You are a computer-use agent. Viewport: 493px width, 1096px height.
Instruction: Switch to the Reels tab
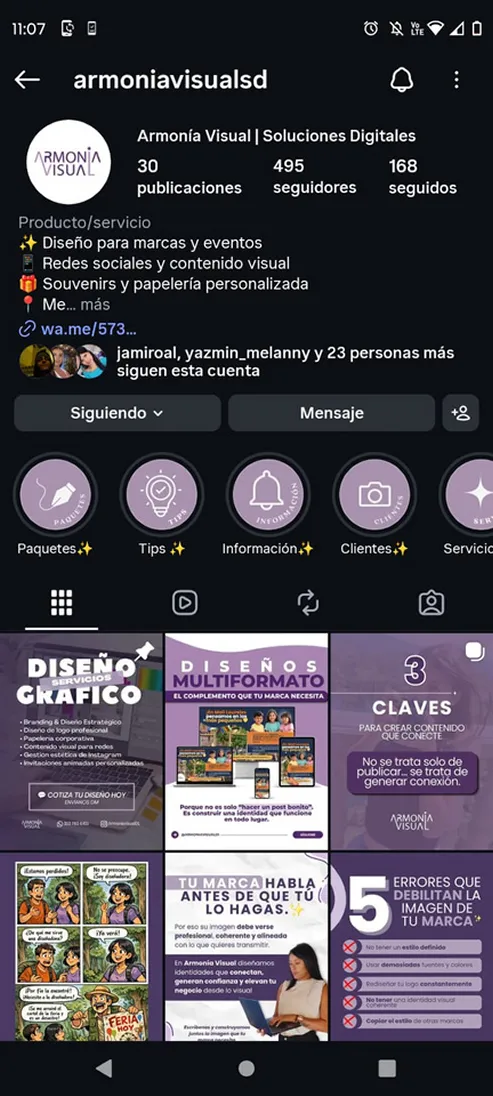(185, 603)
